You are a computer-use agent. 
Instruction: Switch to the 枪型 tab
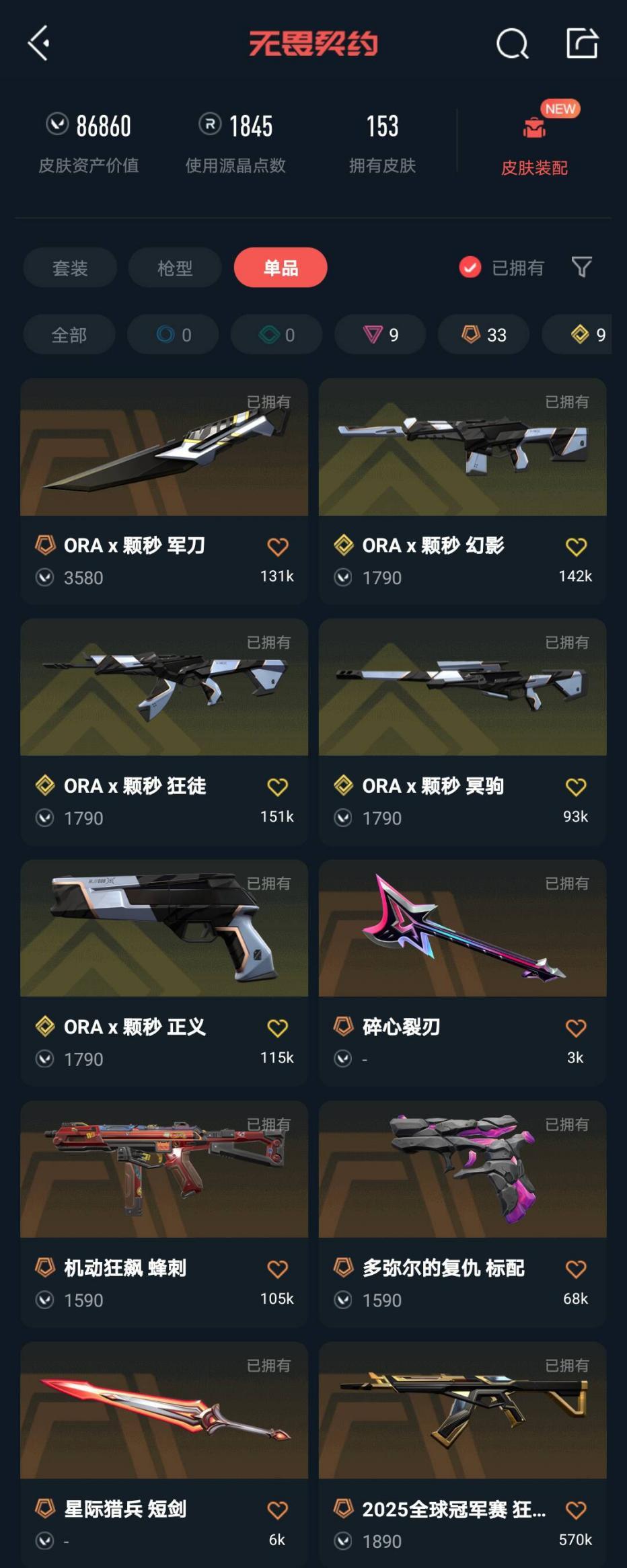(x=175, y=268)
